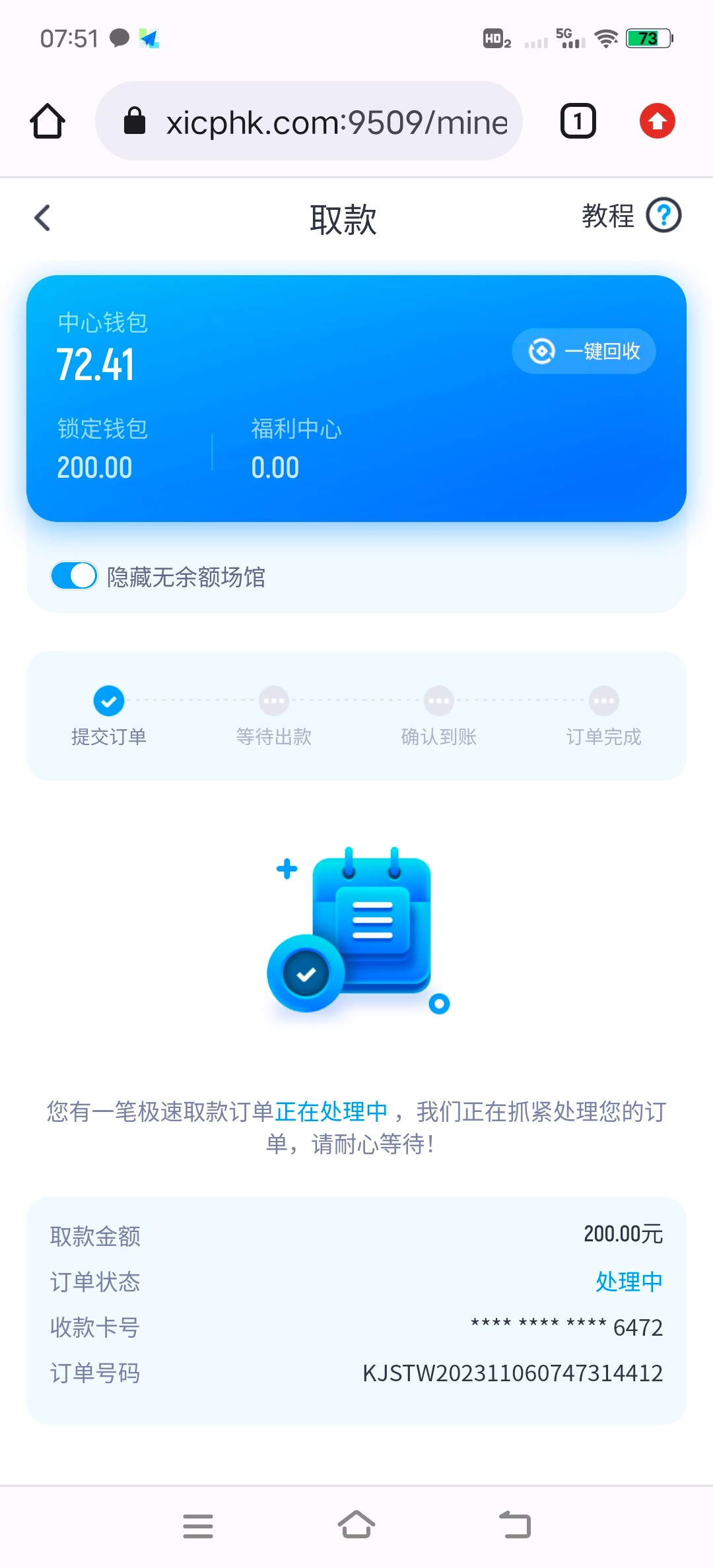The width and height of the screenshot is (713, 1568).
Task: Tap the 教程 menu label
Action: click(609, 216)
